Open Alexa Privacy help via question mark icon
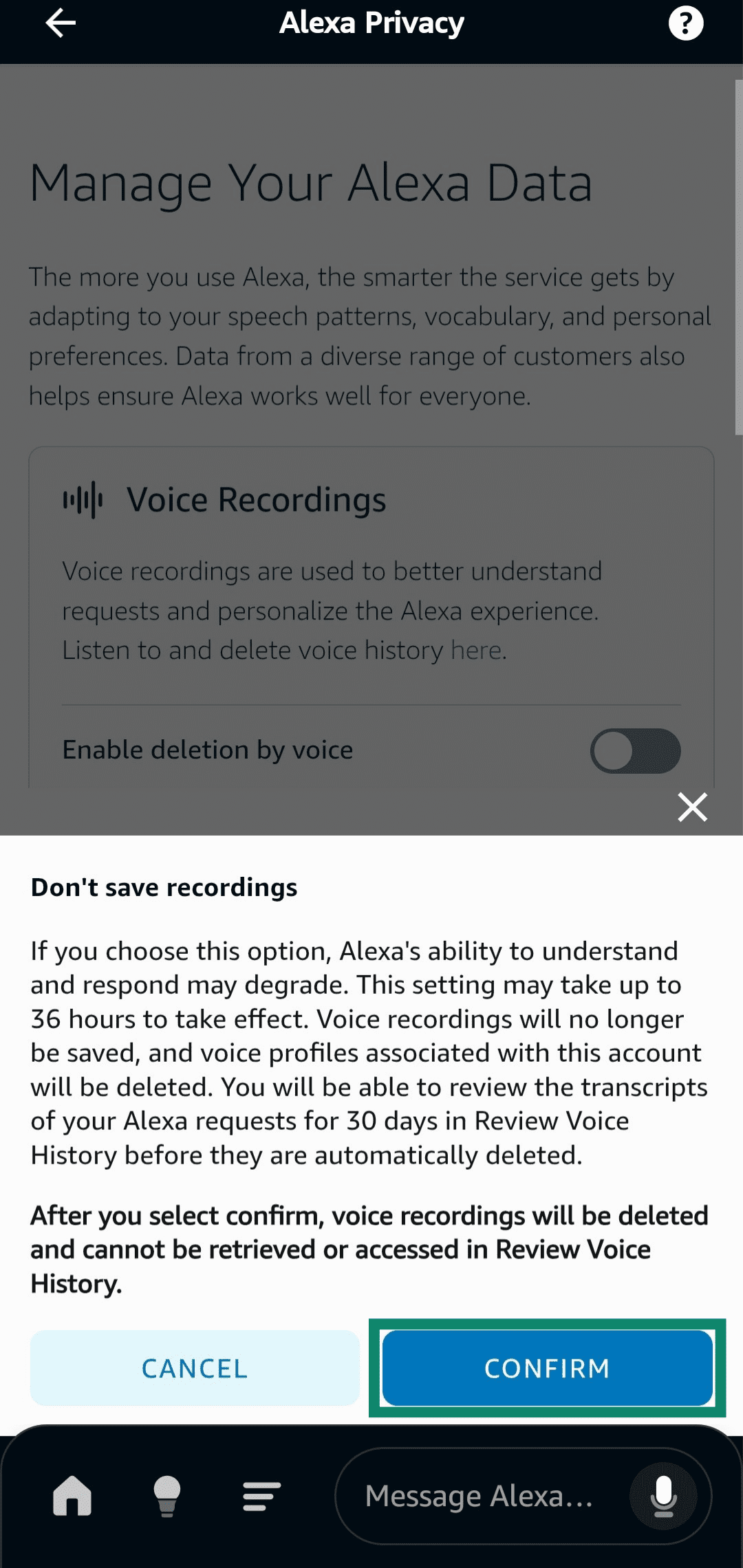 [x=686, y=23]
